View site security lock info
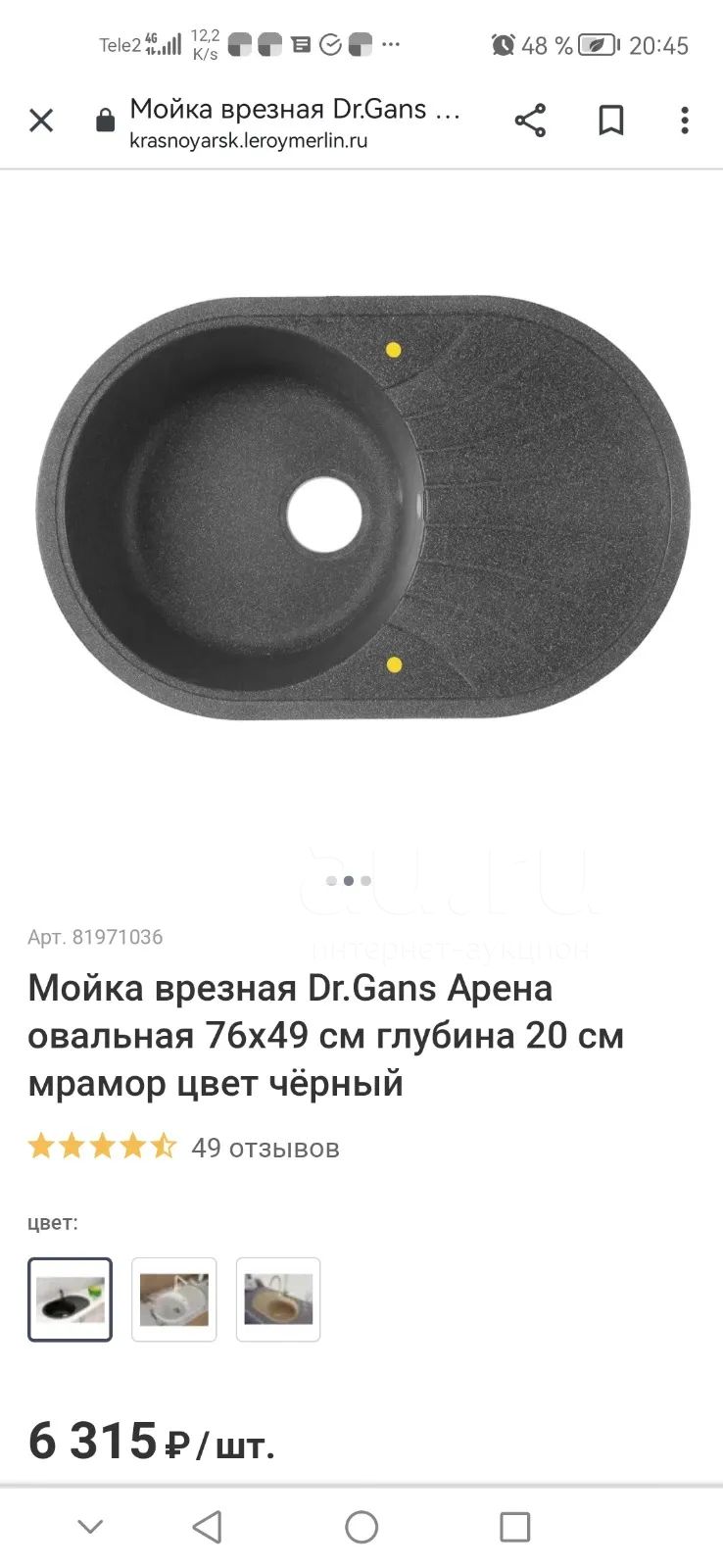The width and height of the screenshot is (723, 1568). (105, 121)
